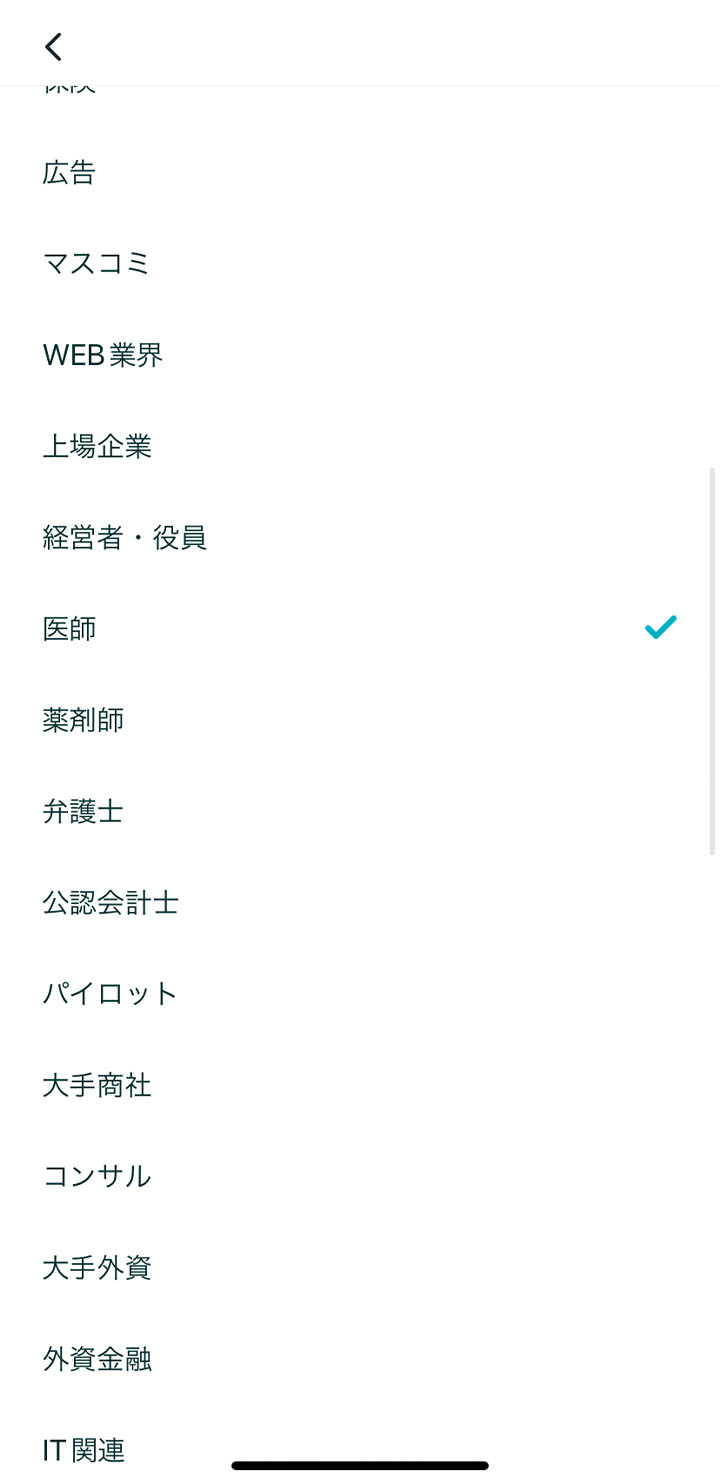This screenshot has height=1484, width=720.
Task: Select the 広告 option
Action: coord(360,173)
